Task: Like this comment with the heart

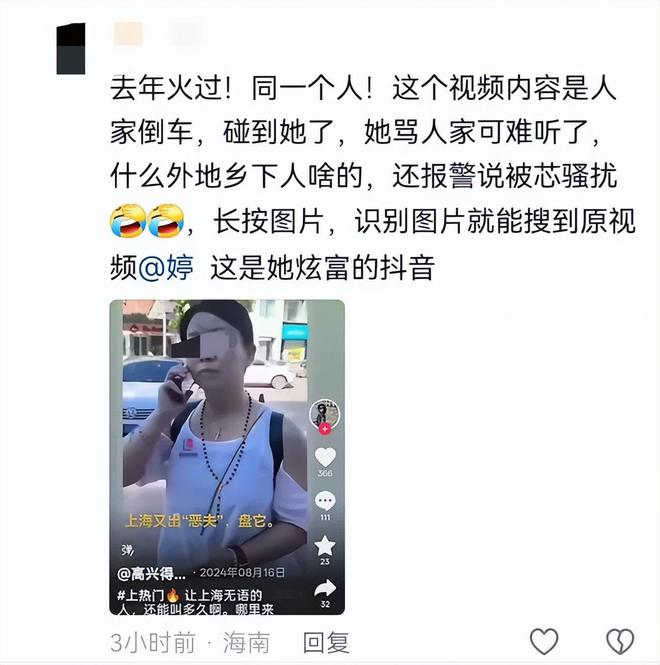Action: (543, 641)
